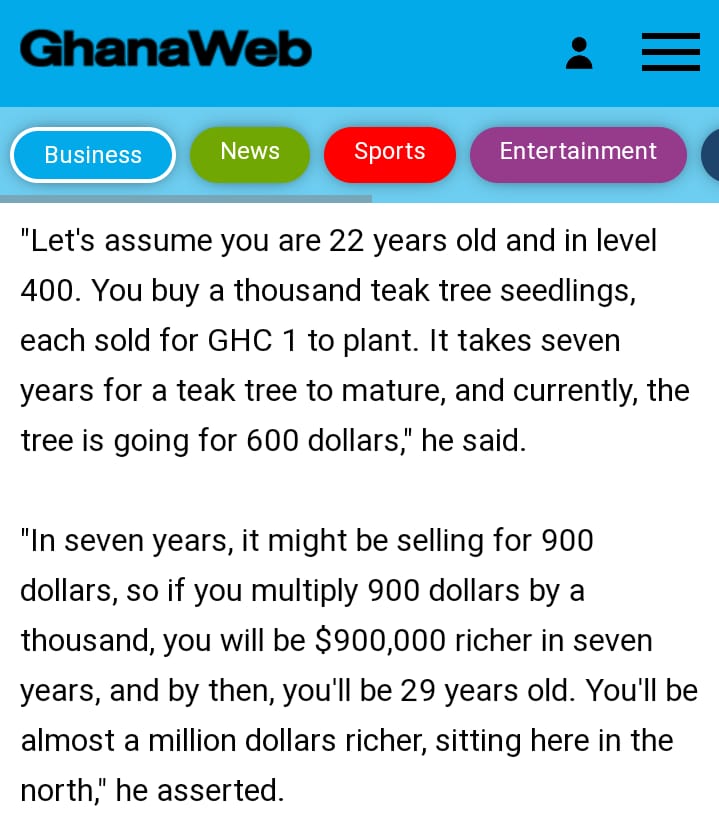Switch to the News category
This screenshot has width=719, height=832.
(x=250, y=152)
